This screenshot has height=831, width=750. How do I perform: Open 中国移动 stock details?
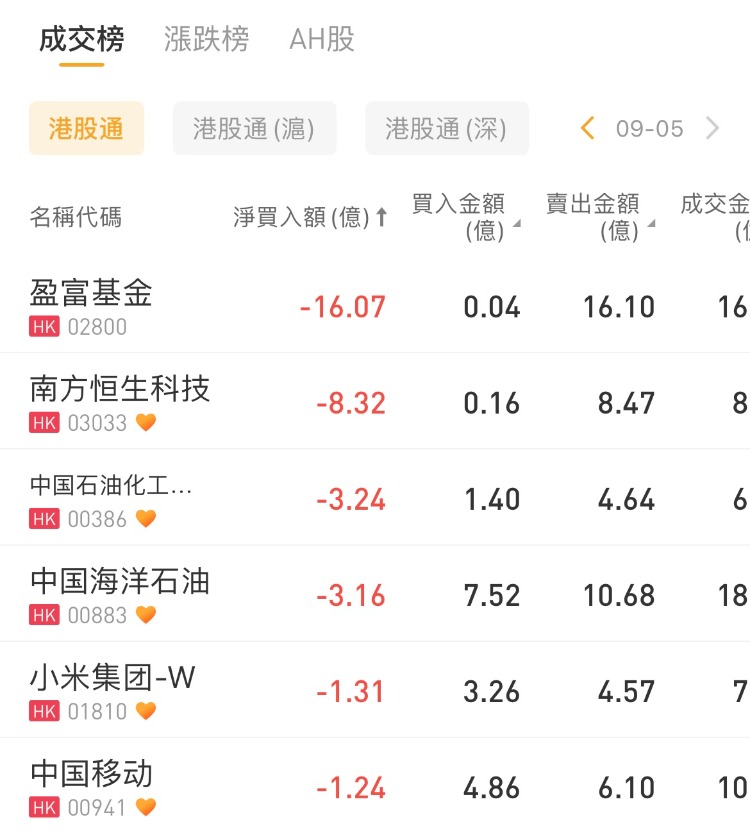[x=92, y=785]
